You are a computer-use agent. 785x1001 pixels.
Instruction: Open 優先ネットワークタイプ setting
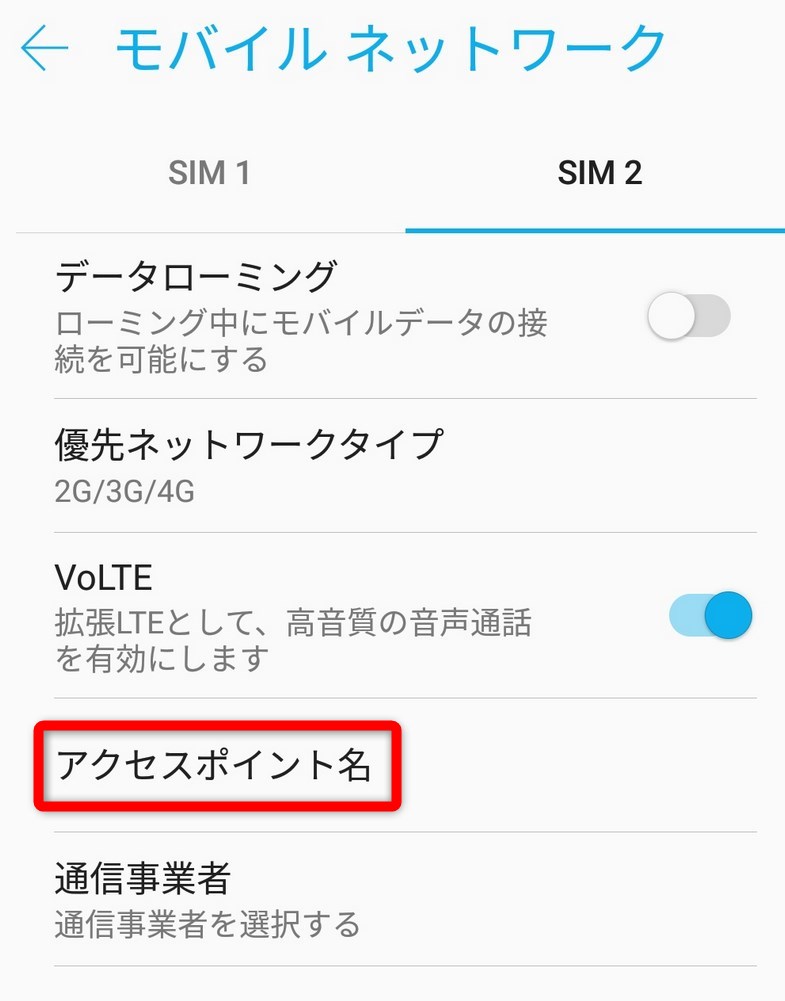pos(248,464)
